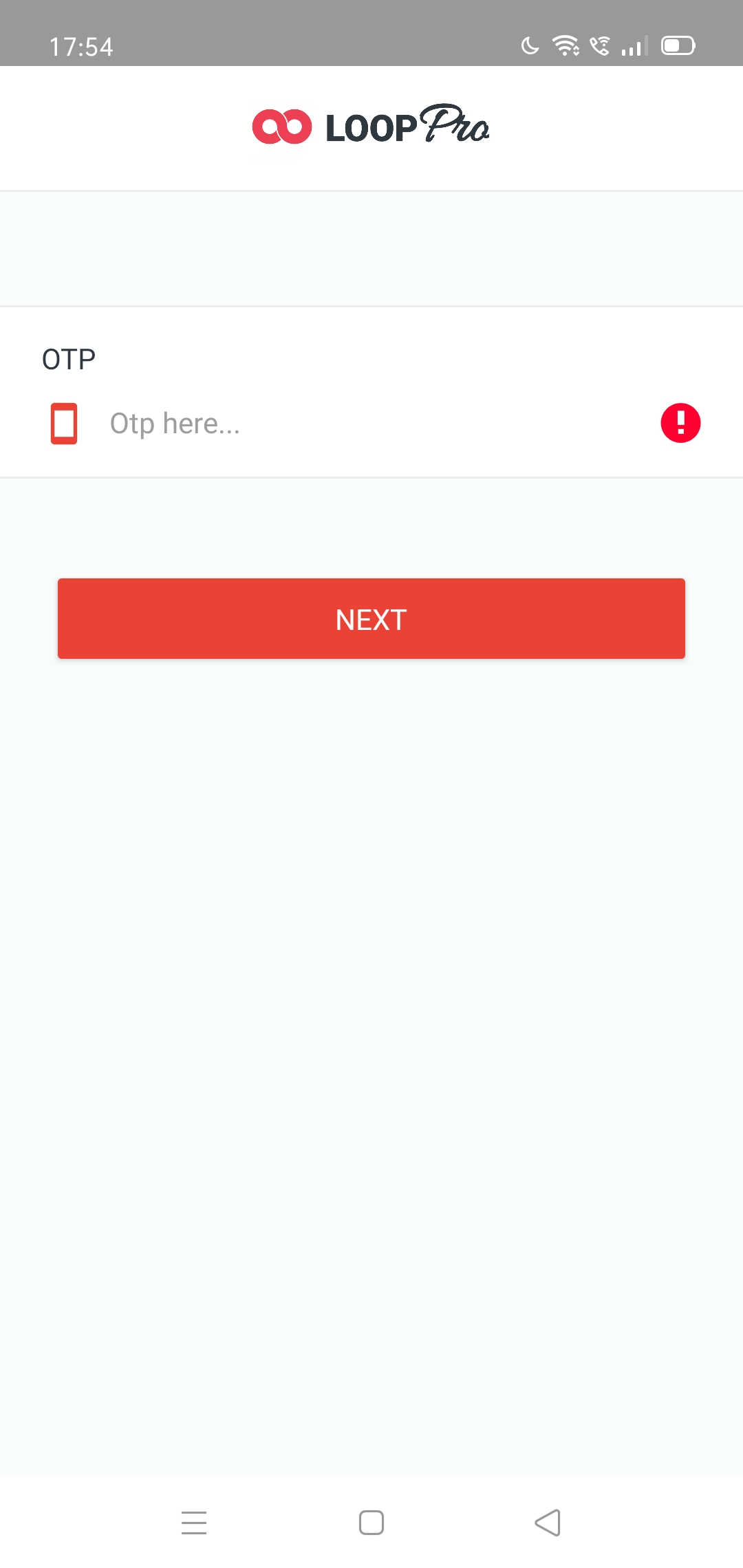Open recent apps from navigation bar

point(194,1523)
